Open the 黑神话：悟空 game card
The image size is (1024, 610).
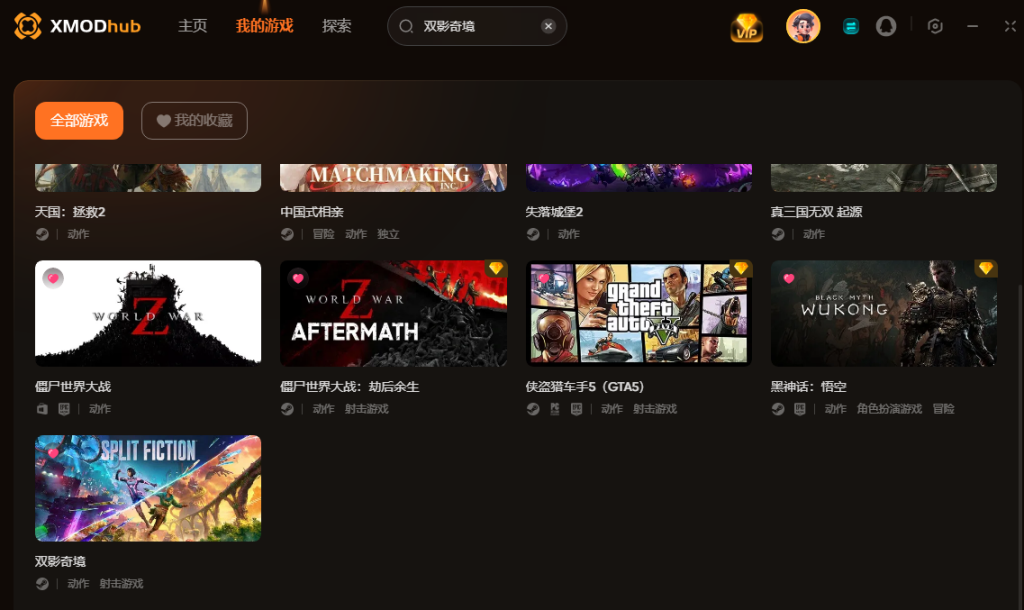(883, 314)
